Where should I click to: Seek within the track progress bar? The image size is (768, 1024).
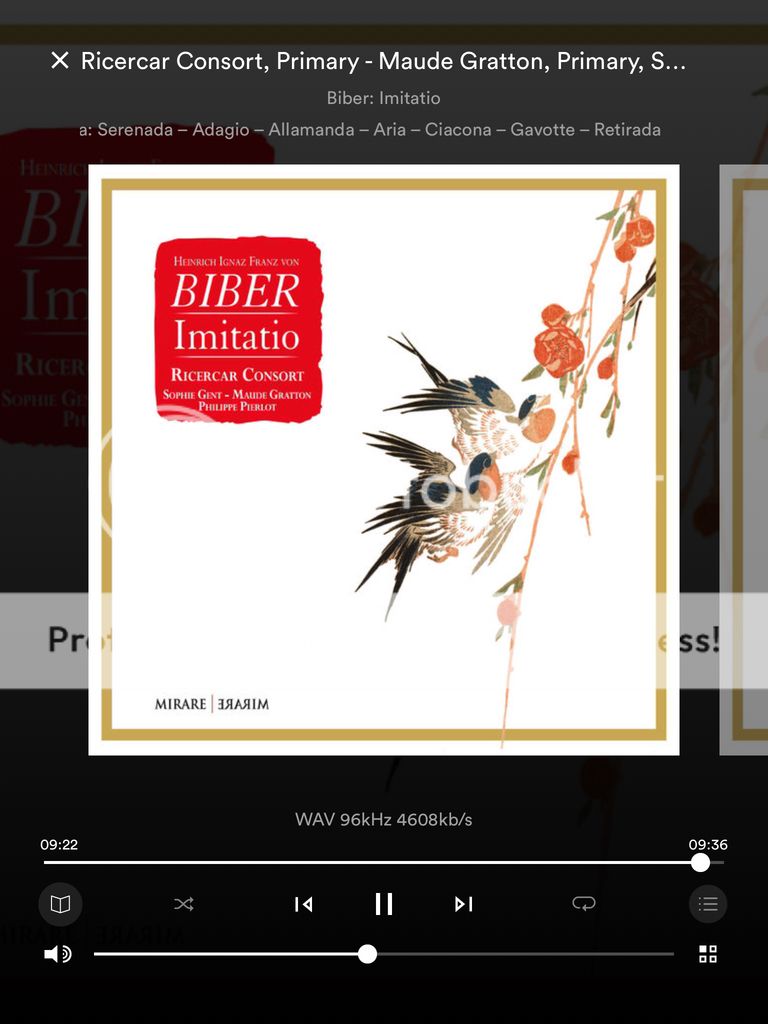tap(384, 862)
